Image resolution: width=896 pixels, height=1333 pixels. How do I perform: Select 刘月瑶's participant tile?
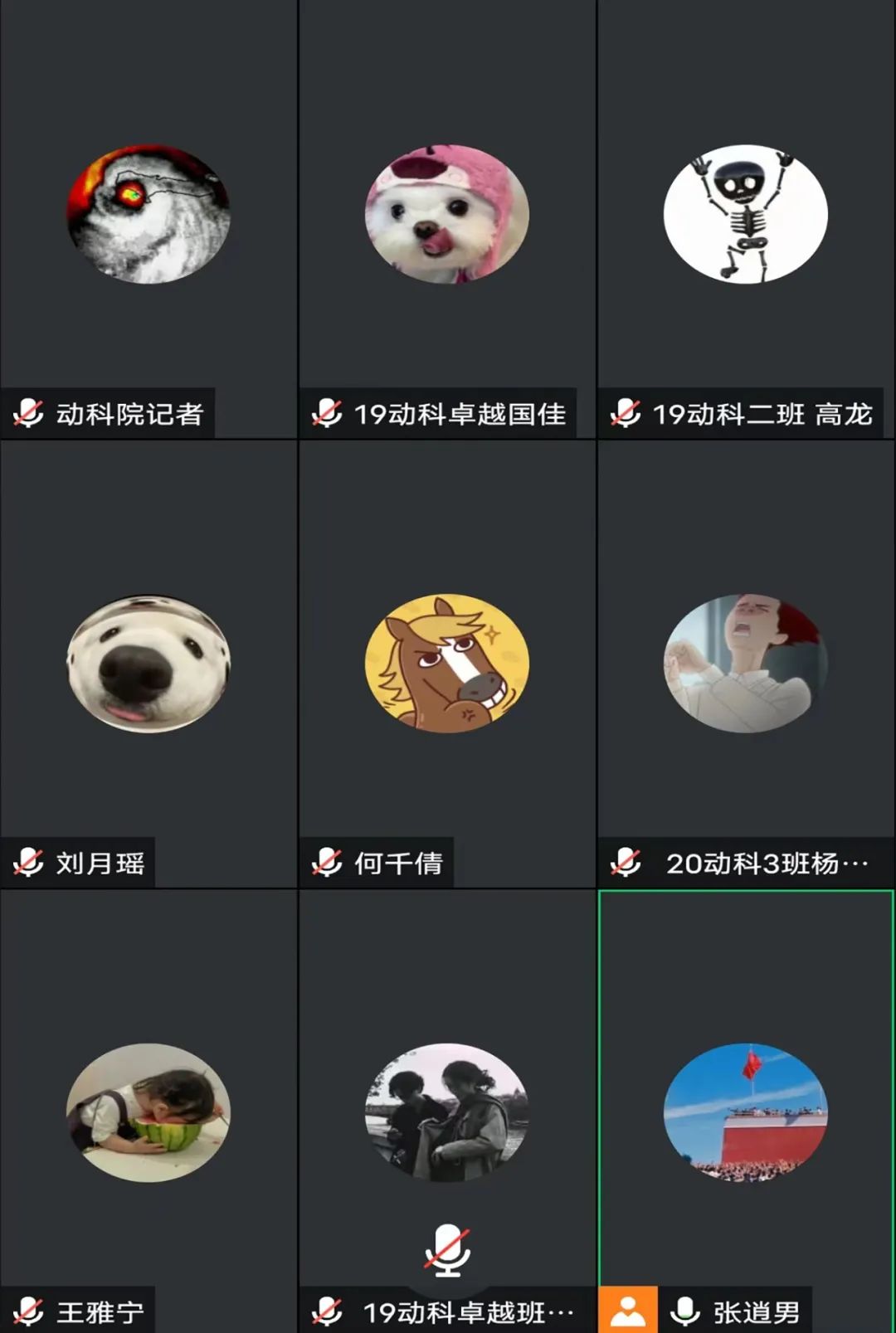pos(149,664)
